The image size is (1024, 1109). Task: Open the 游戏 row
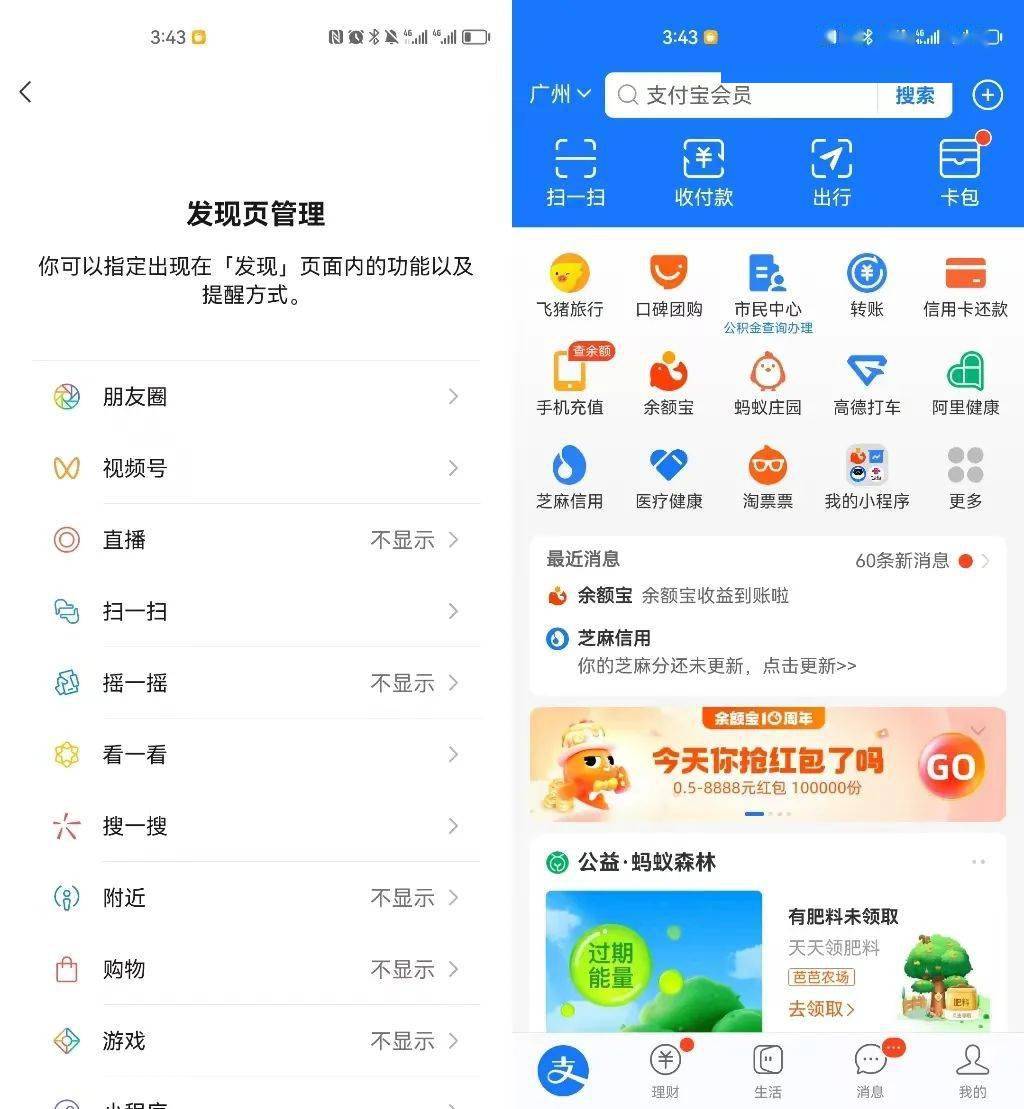coord(256,1041)
